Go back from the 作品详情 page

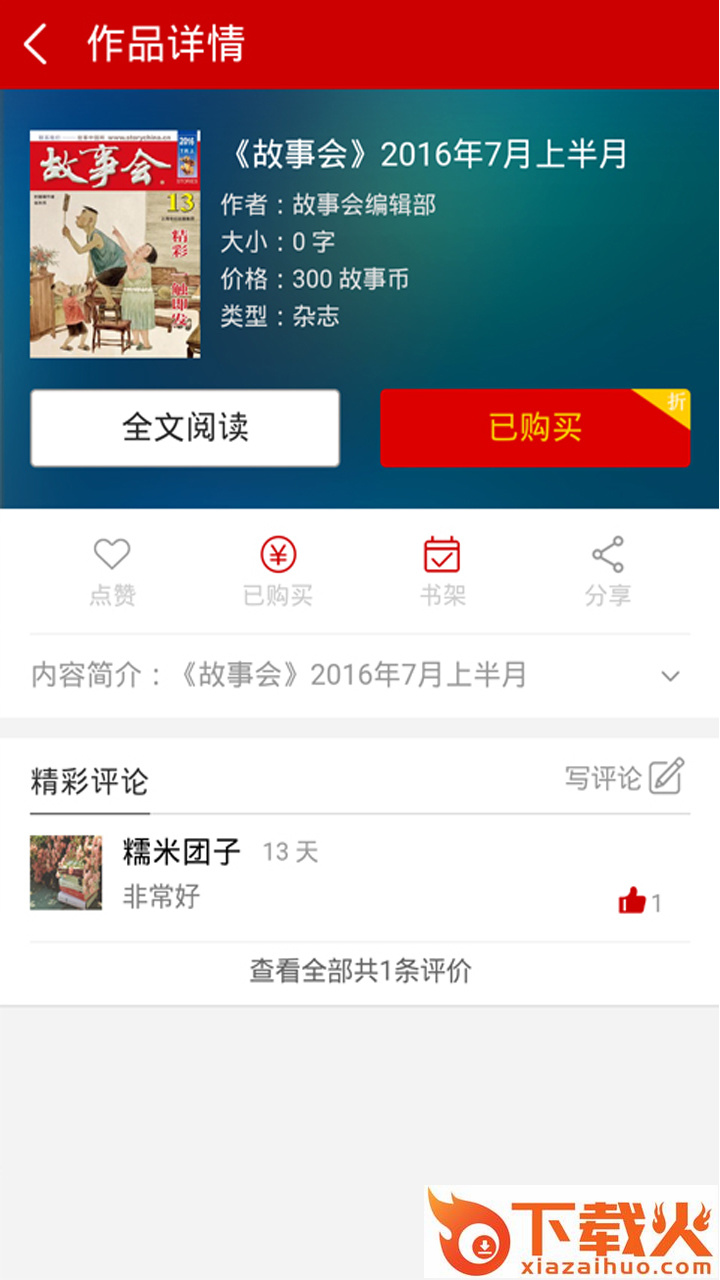click(36, 45)
